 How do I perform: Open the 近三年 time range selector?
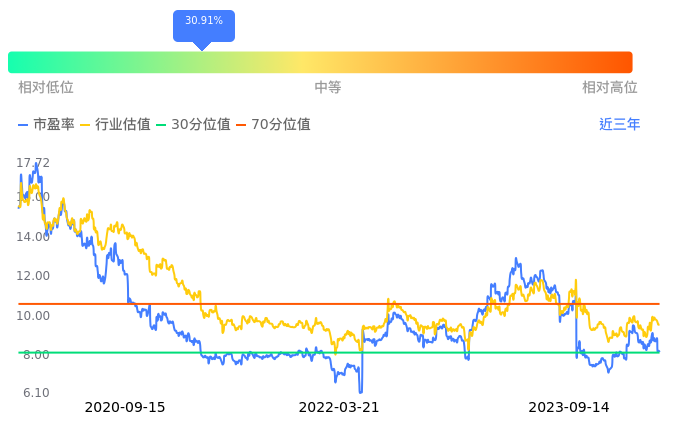click(x=620, y=124)
